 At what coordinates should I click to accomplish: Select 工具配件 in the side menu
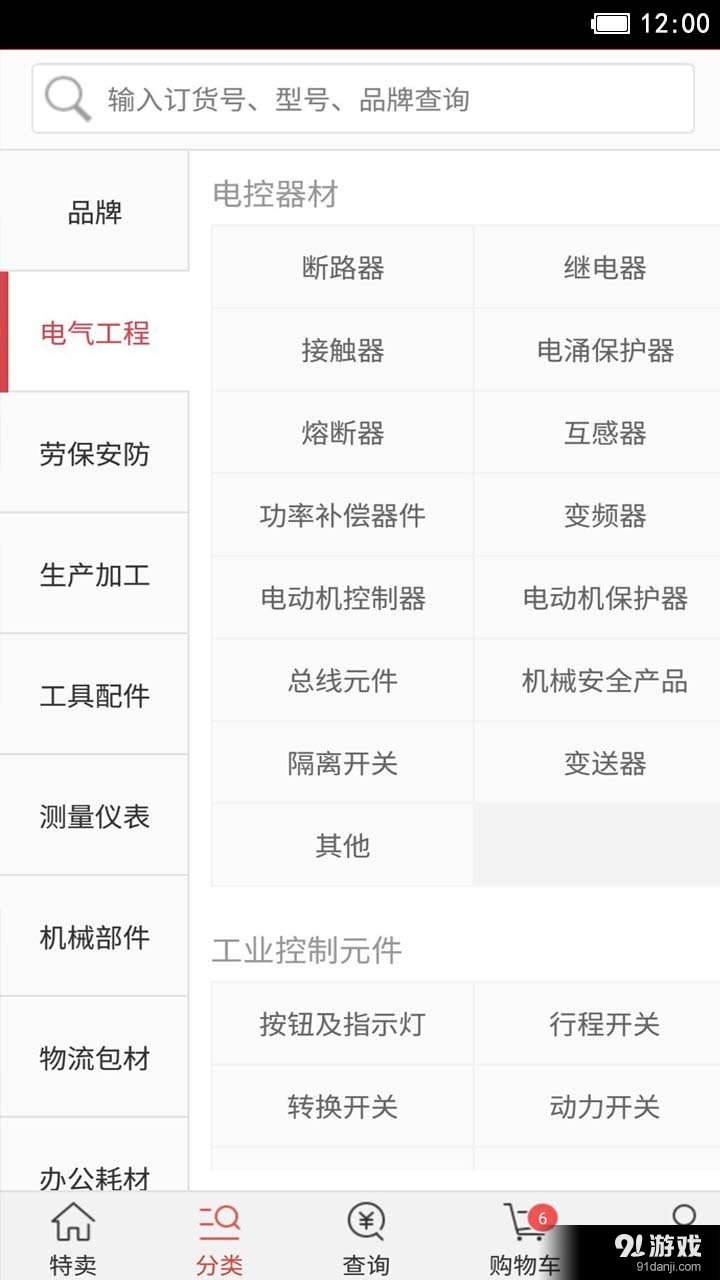(94, 696)
